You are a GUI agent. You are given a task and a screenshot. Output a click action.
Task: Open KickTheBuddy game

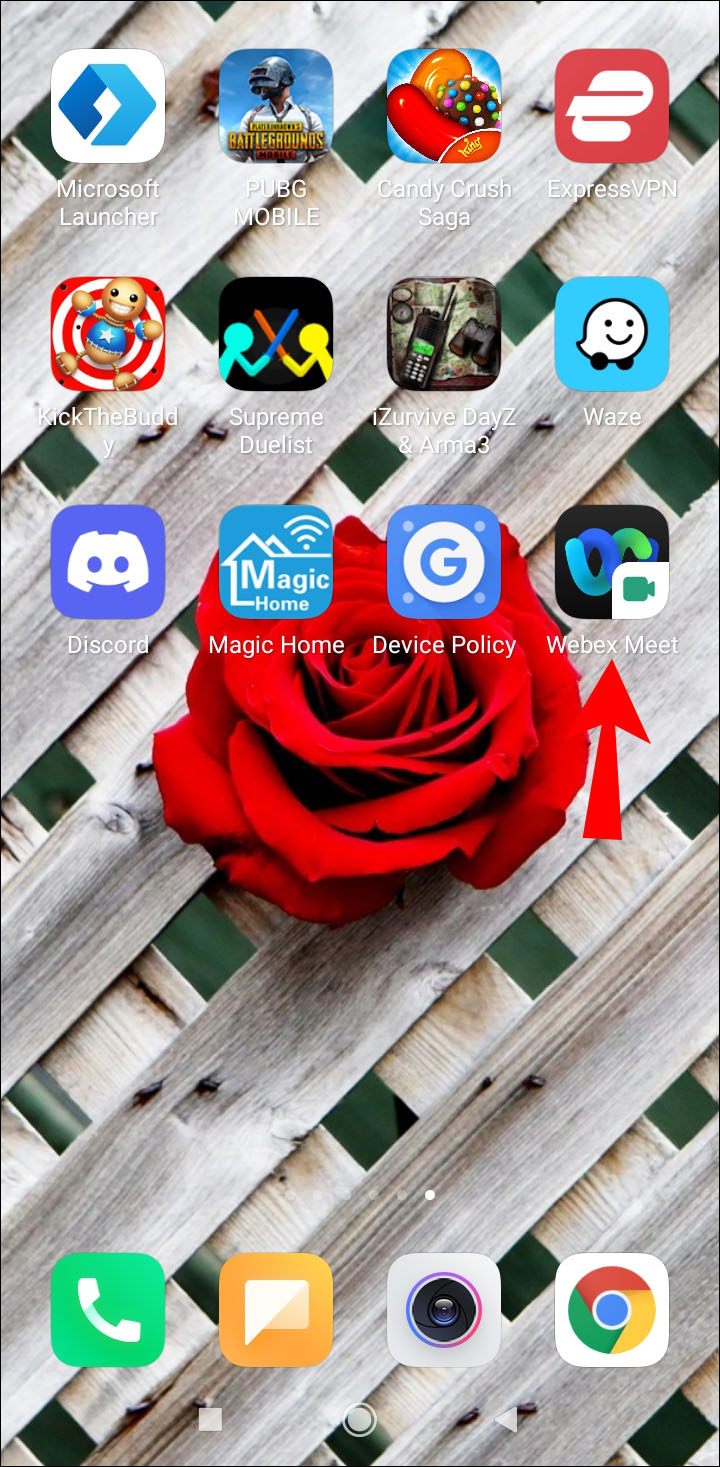[108, 334]
